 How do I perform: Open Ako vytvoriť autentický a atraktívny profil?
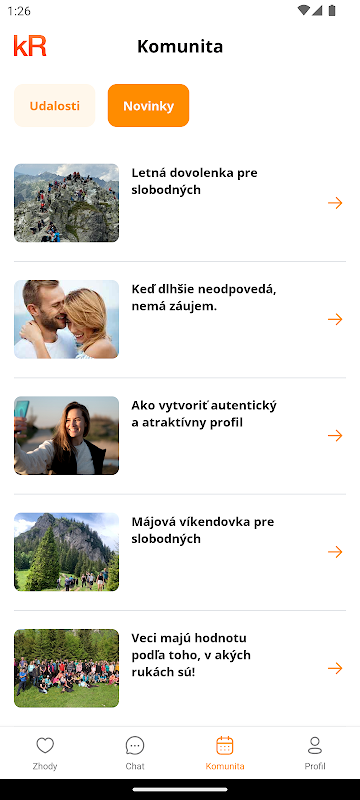(x=179, y=436)
